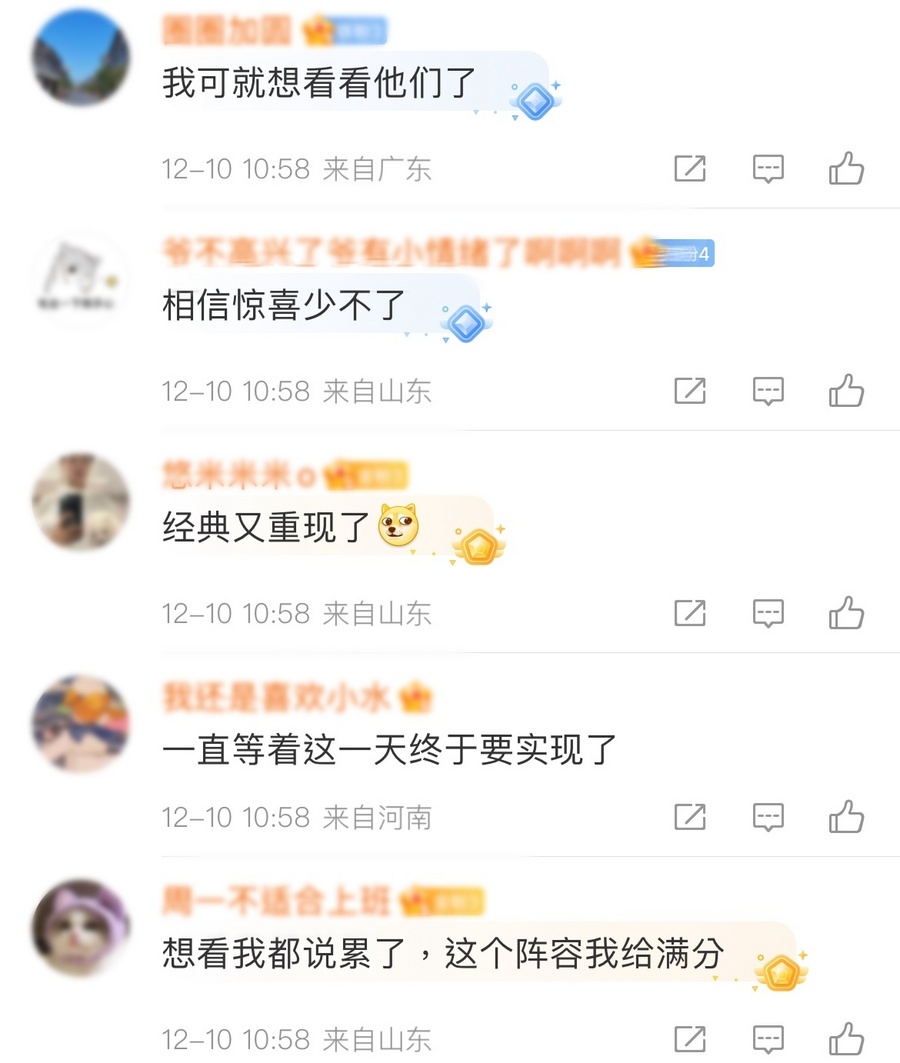This screenshot has width=900, height=1063.
Task: Like the comment 这个阵容我给满分
Action: [846, 1039]
